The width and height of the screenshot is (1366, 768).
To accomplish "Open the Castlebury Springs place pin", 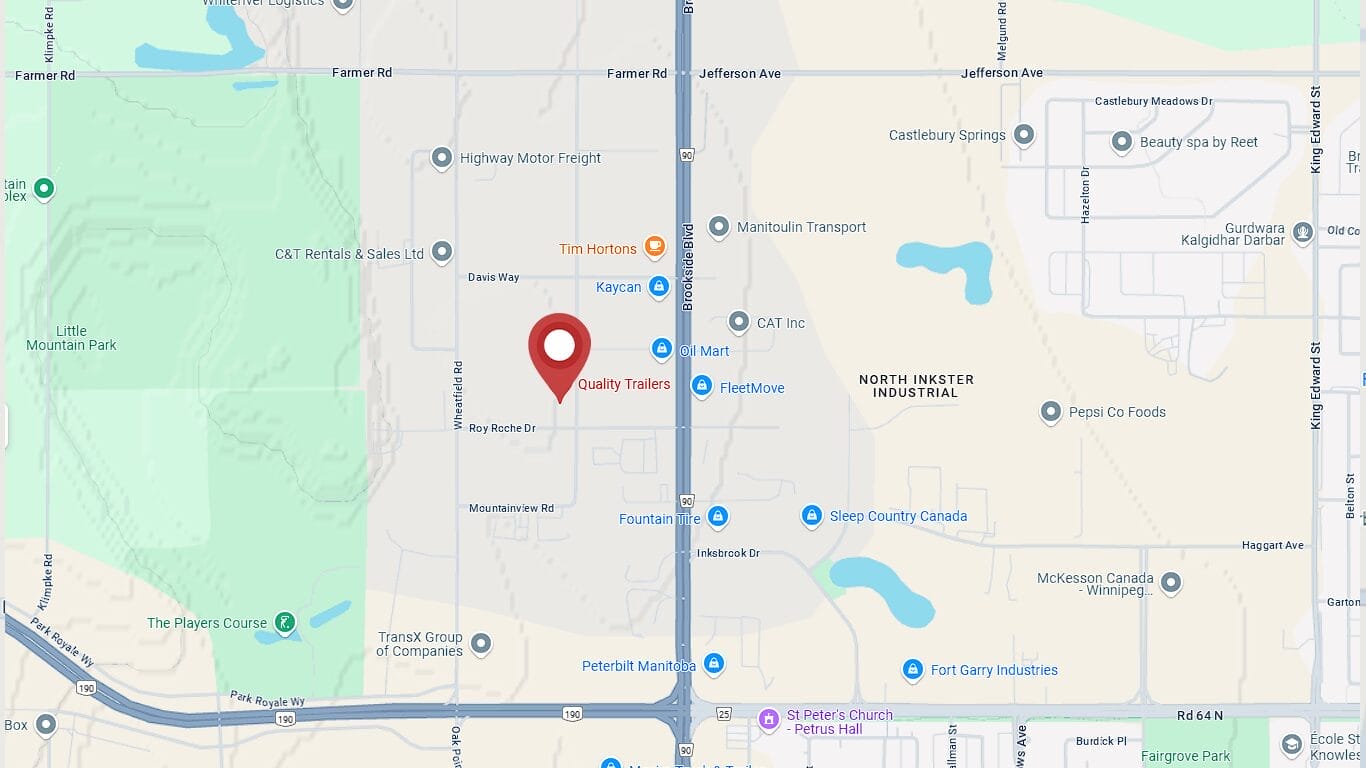I will (x=1023, y=134).
